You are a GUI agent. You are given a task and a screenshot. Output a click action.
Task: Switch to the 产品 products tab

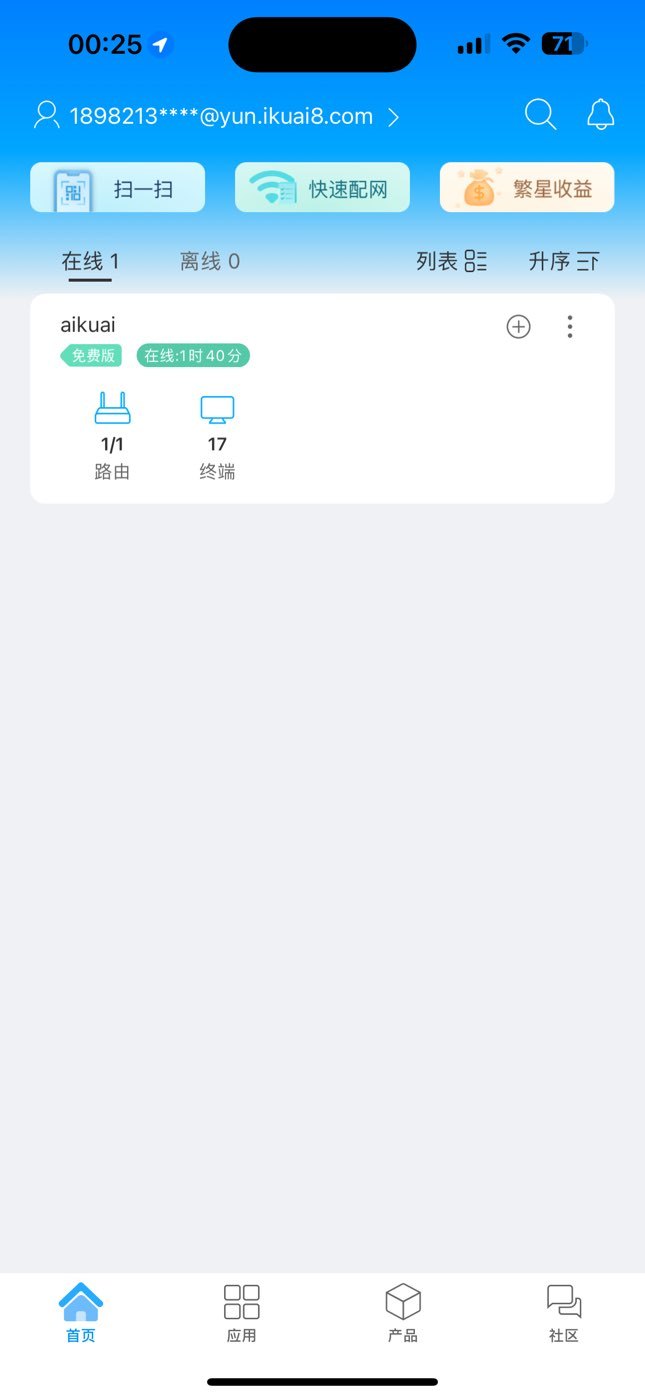(x=403, y=1313)
